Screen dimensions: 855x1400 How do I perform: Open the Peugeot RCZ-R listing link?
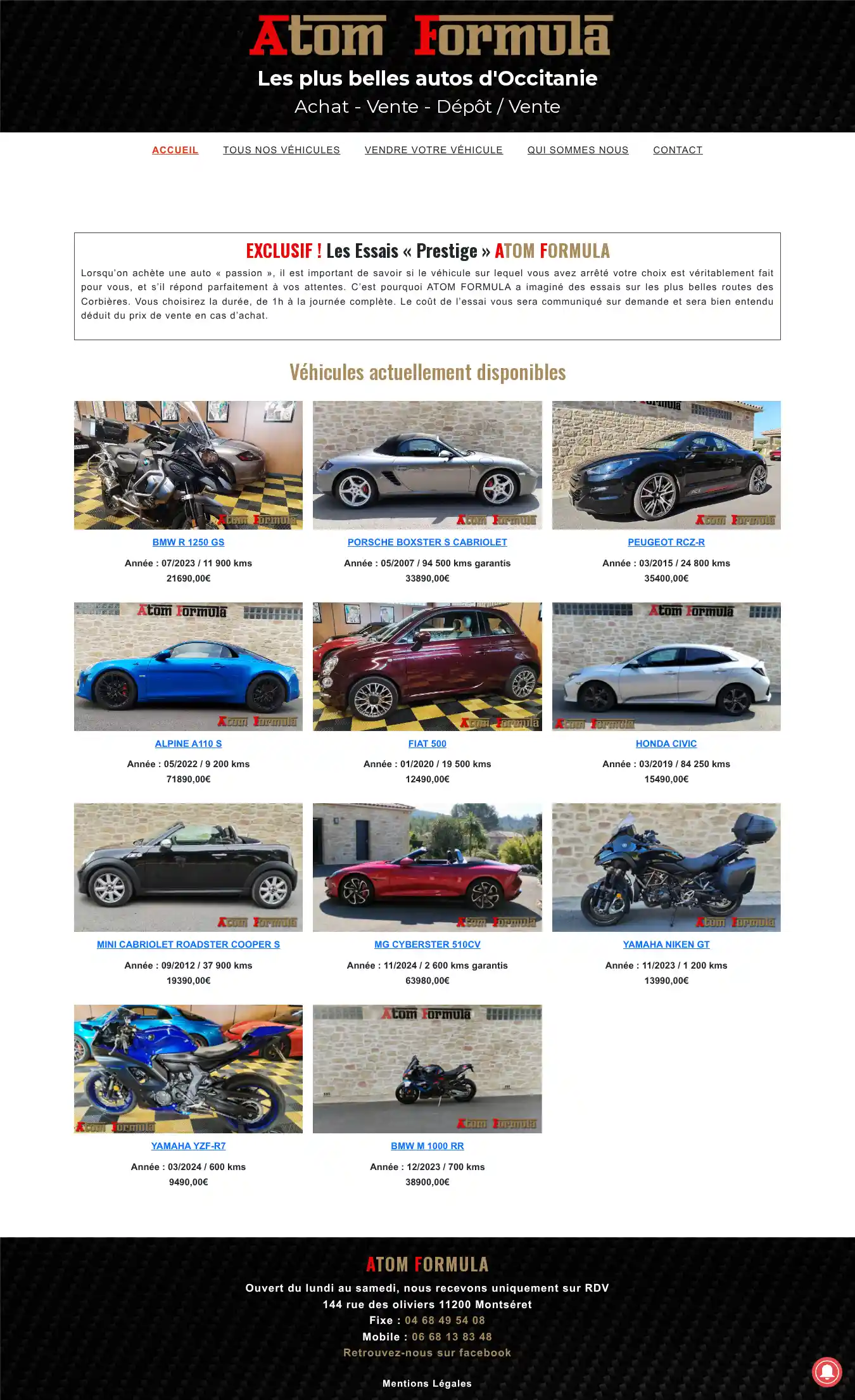(x=666, y=542)
